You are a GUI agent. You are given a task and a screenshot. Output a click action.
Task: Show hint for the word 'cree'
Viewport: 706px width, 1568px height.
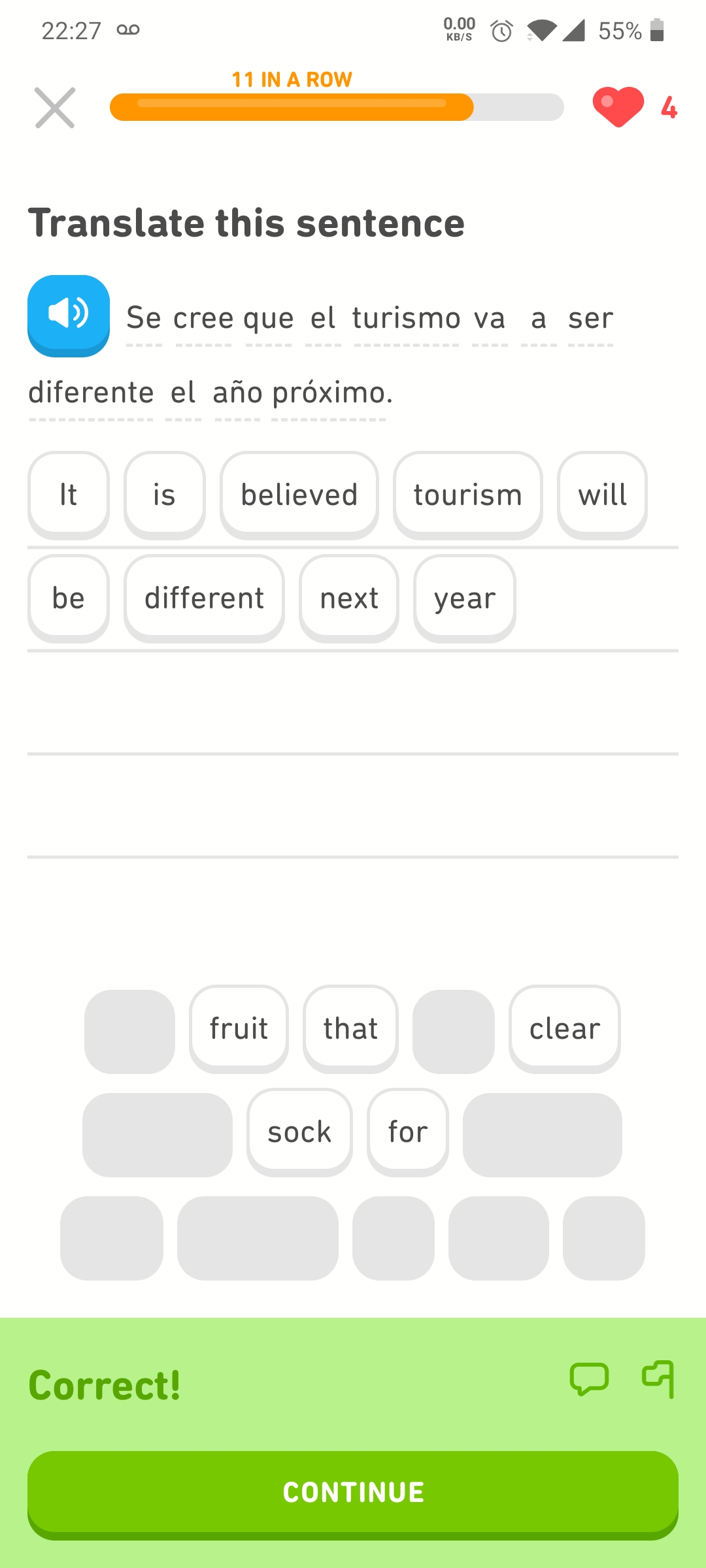pos(203,319)
